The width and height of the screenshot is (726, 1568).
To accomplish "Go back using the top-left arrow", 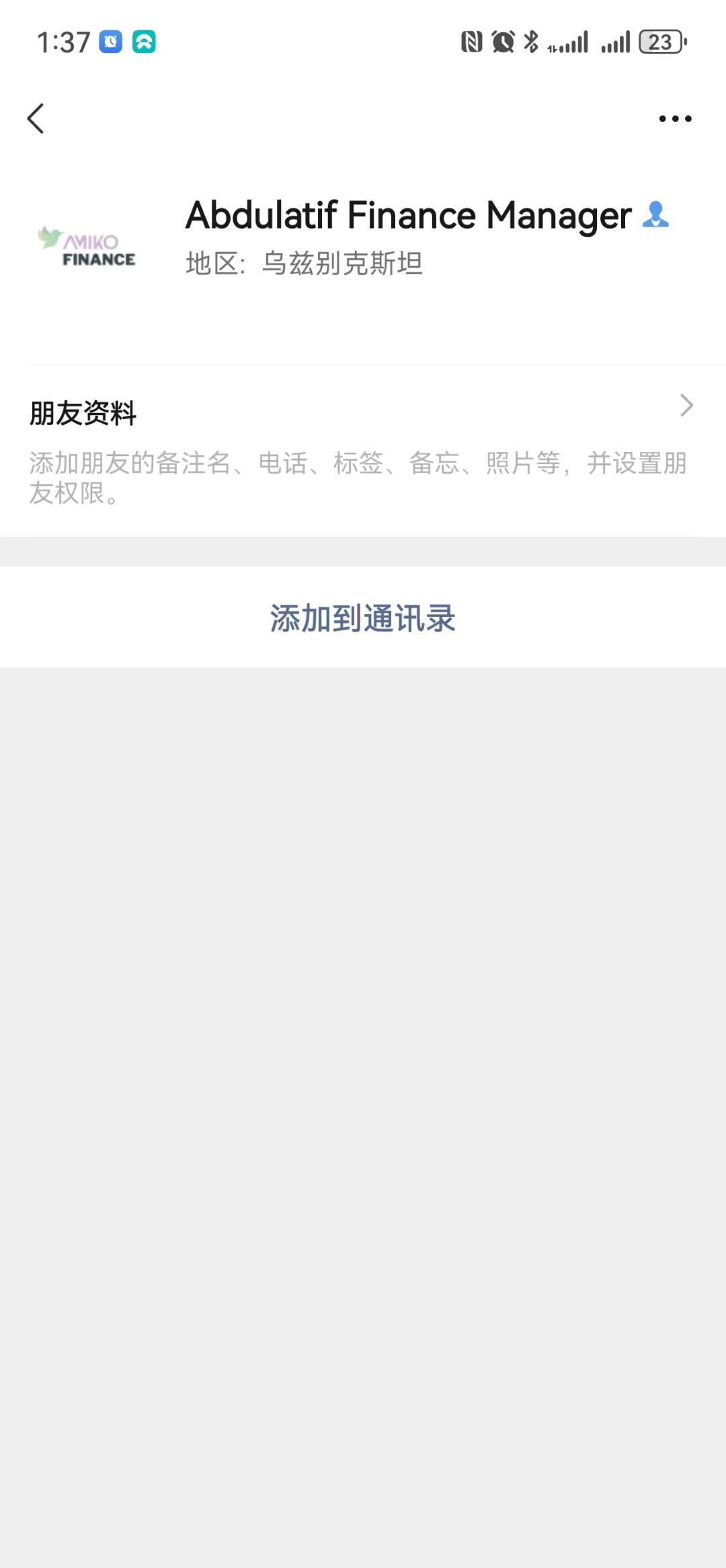I will [x=36, y=119].
